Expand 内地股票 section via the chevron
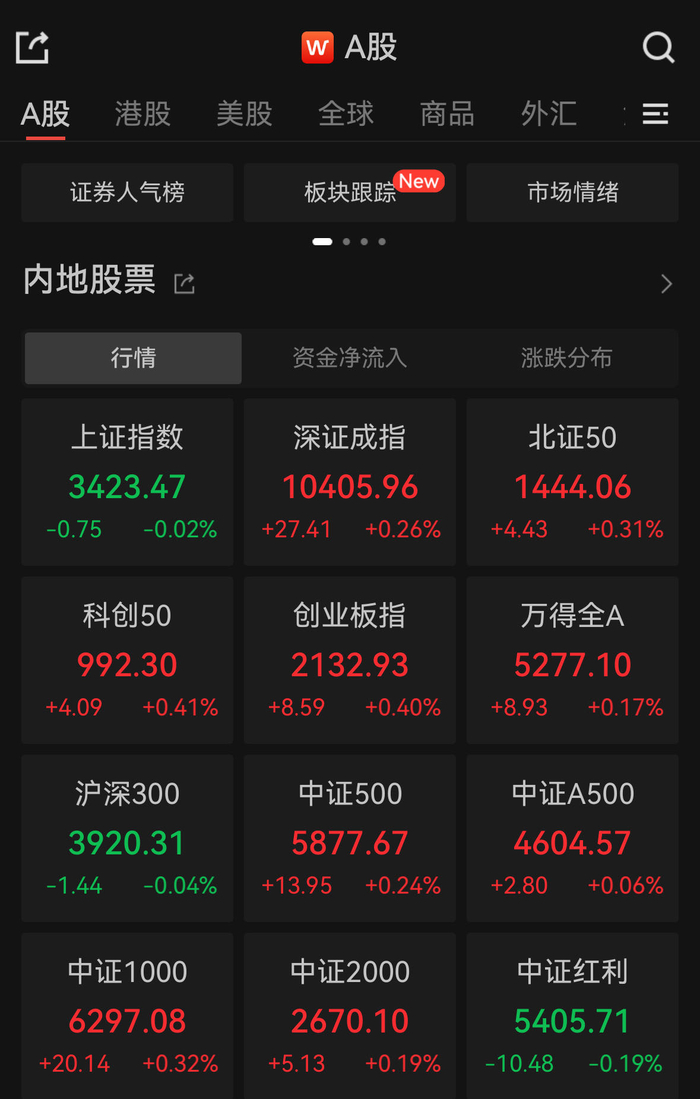 click(667, 284)
